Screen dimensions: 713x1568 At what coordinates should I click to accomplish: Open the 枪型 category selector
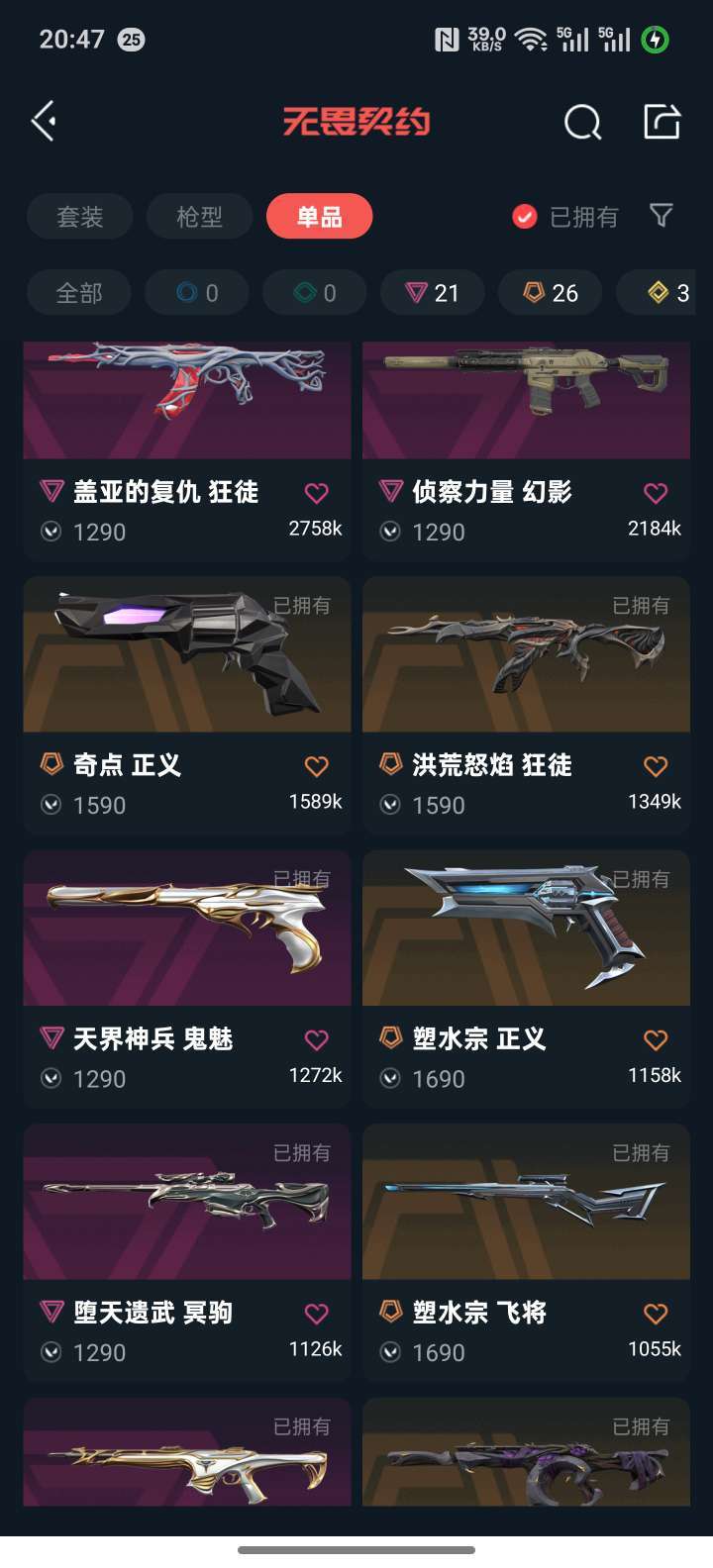coord(198,216)
